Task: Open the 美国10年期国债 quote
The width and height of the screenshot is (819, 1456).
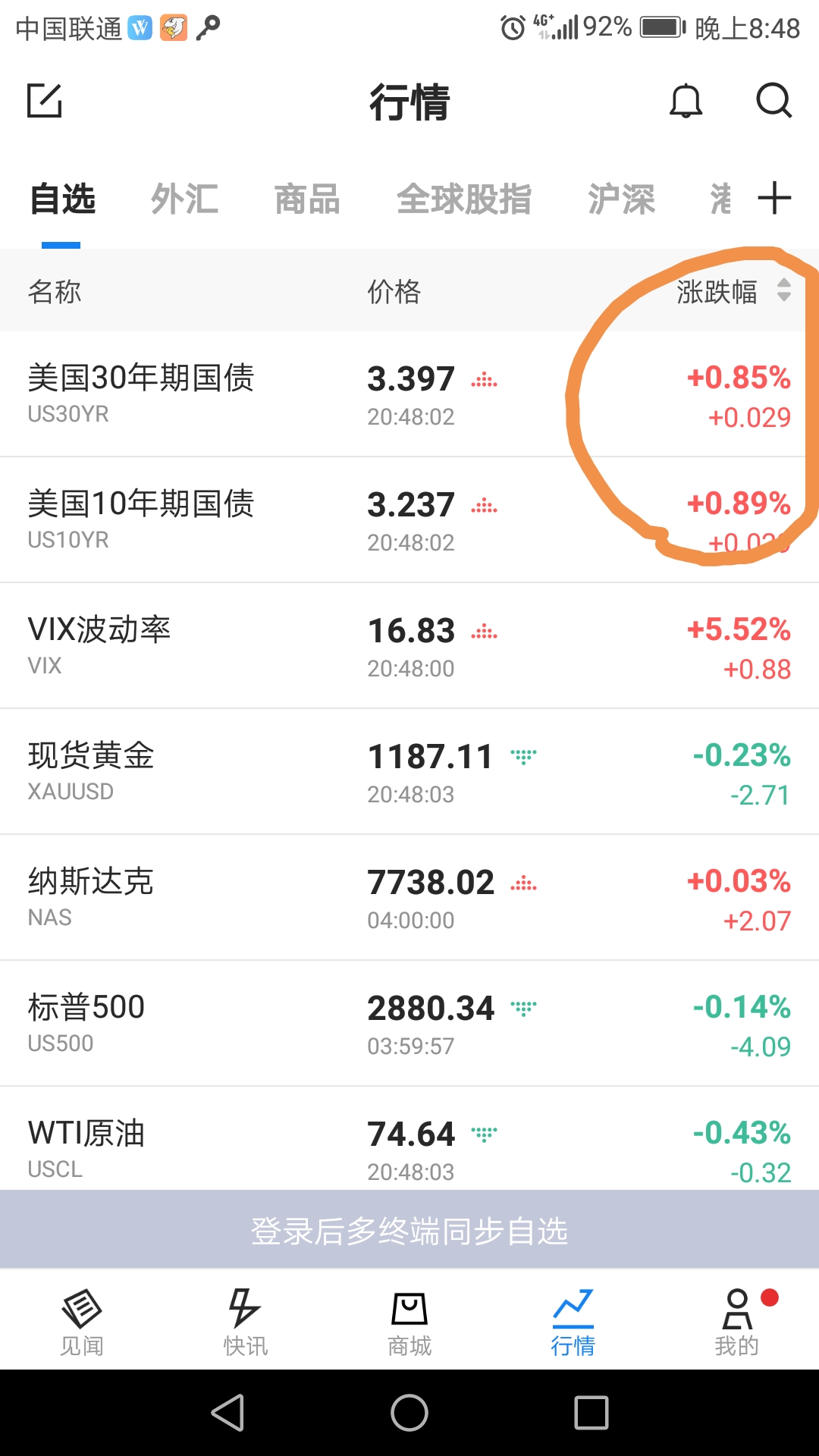Action: click(x=409, y=520)
